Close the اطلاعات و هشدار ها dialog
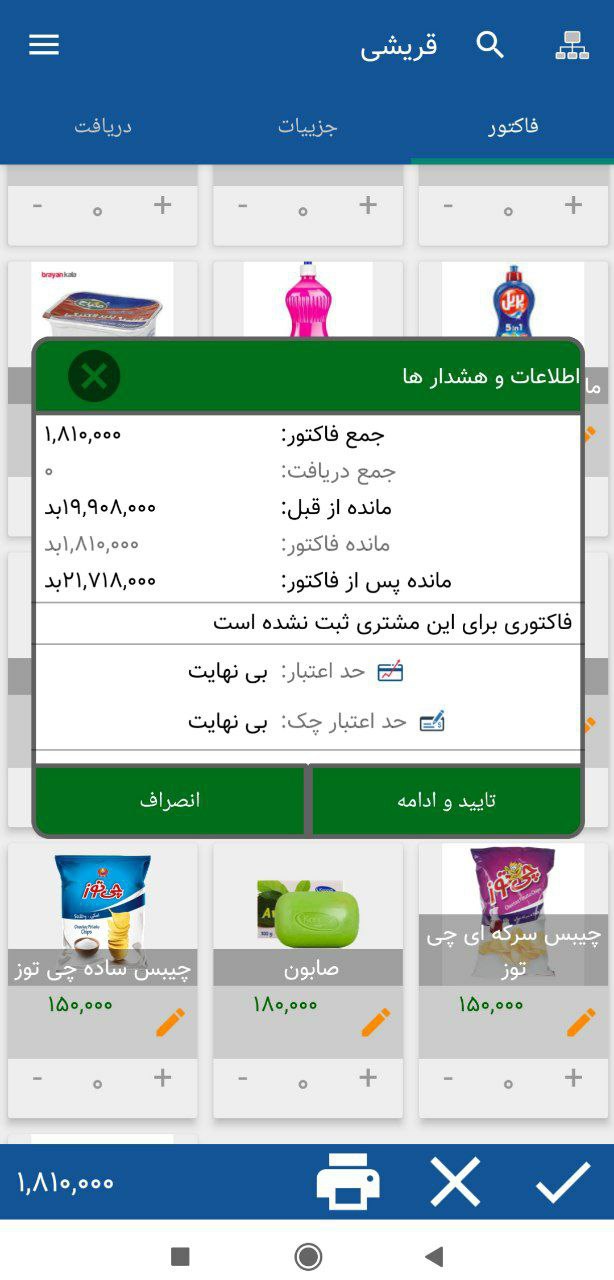614x1280 pixels. [x=94, y=377]
